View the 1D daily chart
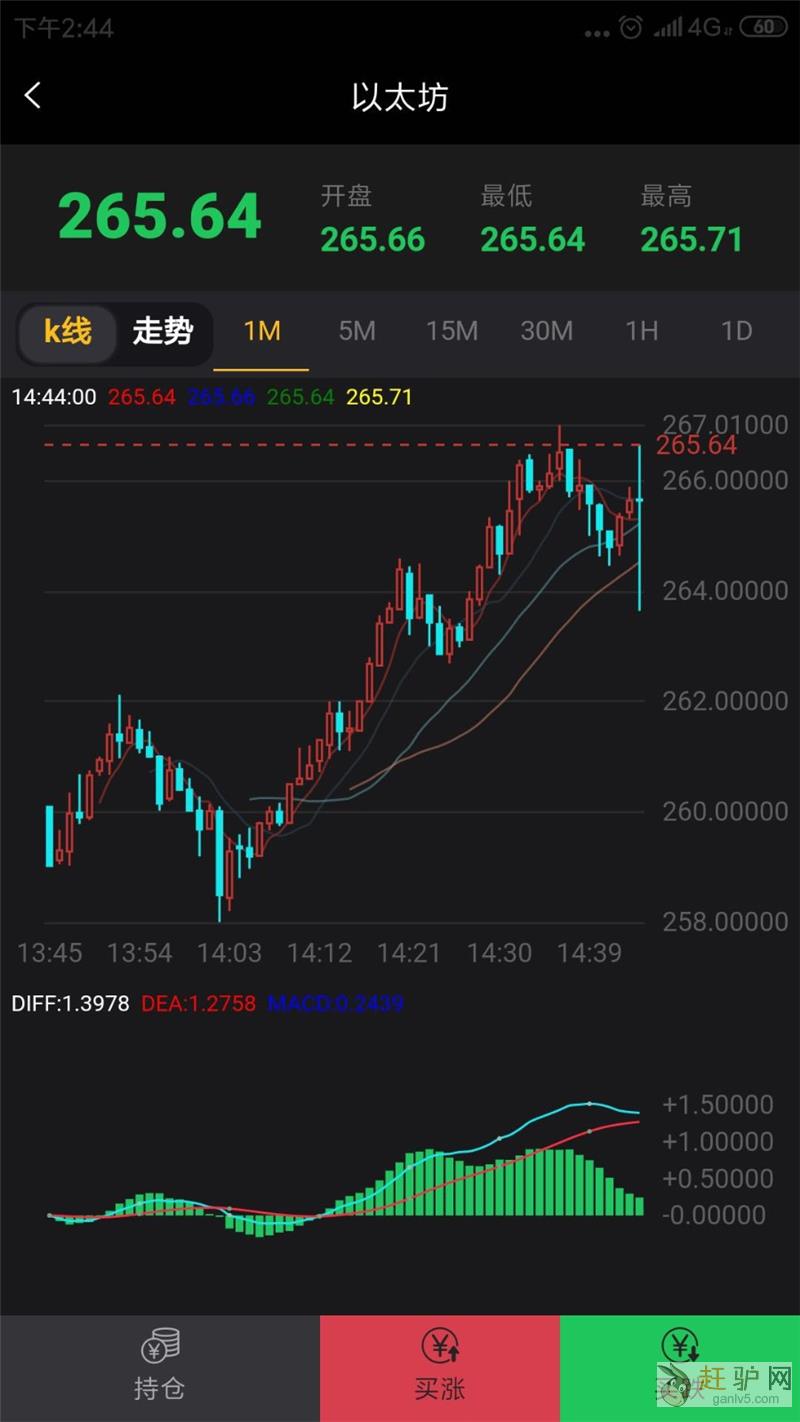The height and width of the screenshot is (1422, 800). pyautogui.click(x=736, y=331)
